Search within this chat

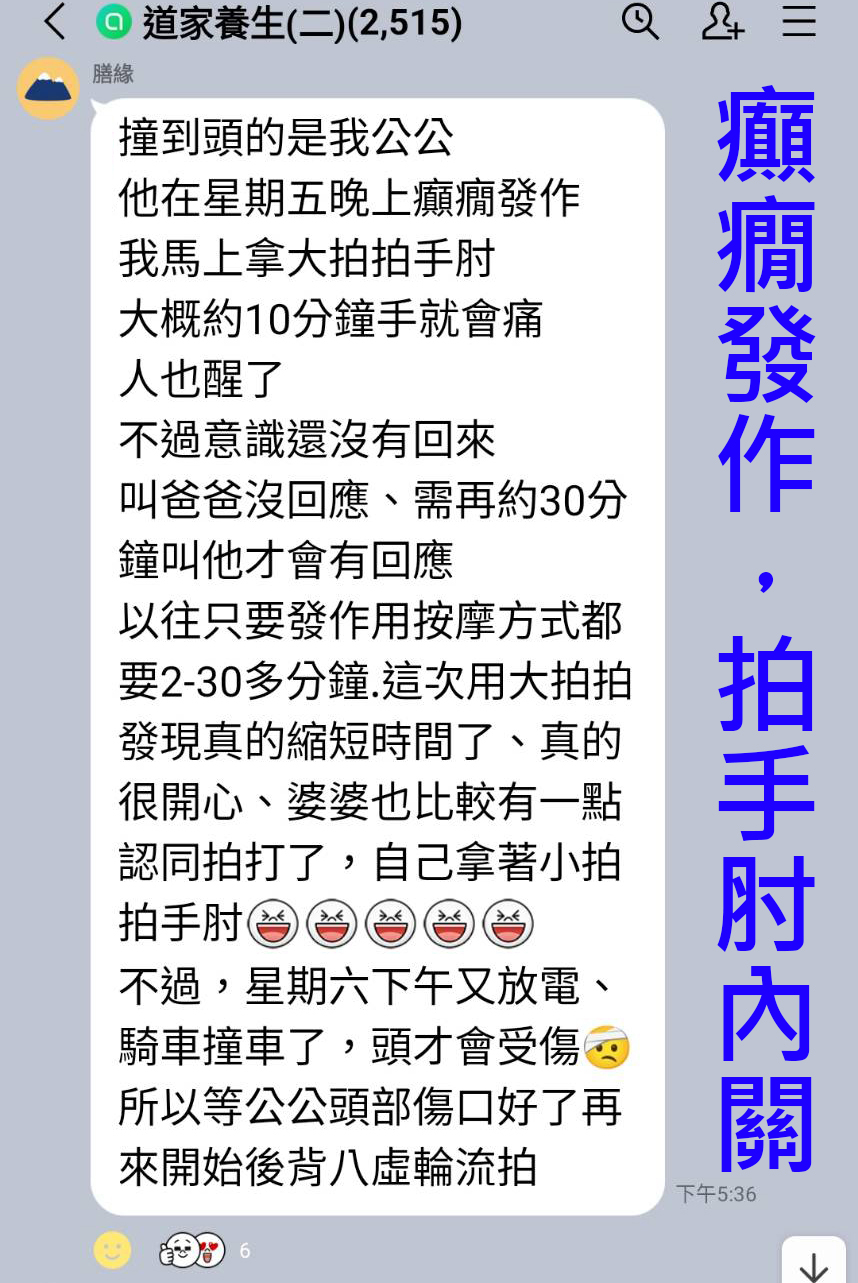click(x=640, y=21)
